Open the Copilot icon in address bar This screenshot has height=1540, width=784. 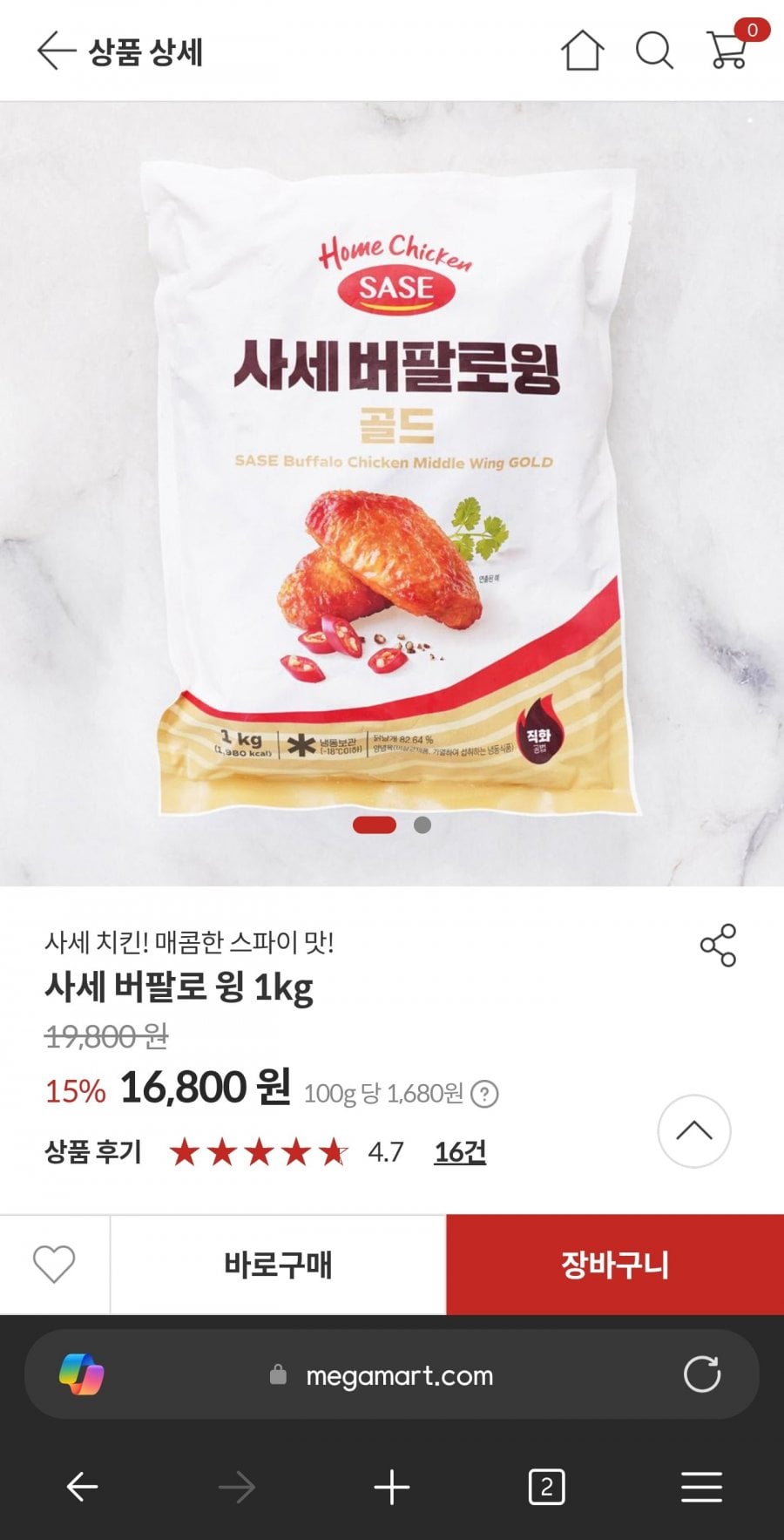coord(81,1375)
